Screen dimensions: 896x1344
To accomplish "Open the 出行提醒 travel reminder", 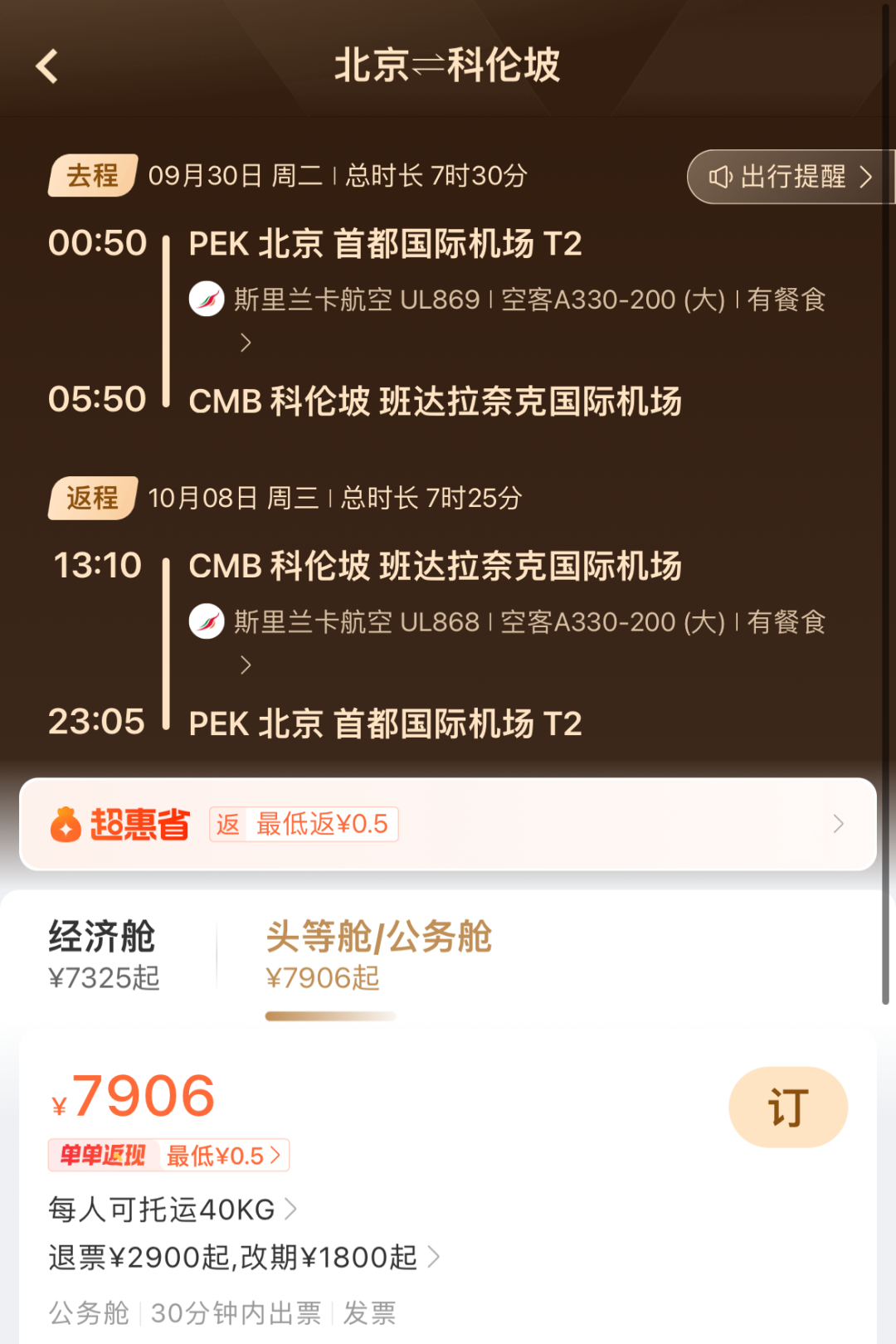I will 789,177.
